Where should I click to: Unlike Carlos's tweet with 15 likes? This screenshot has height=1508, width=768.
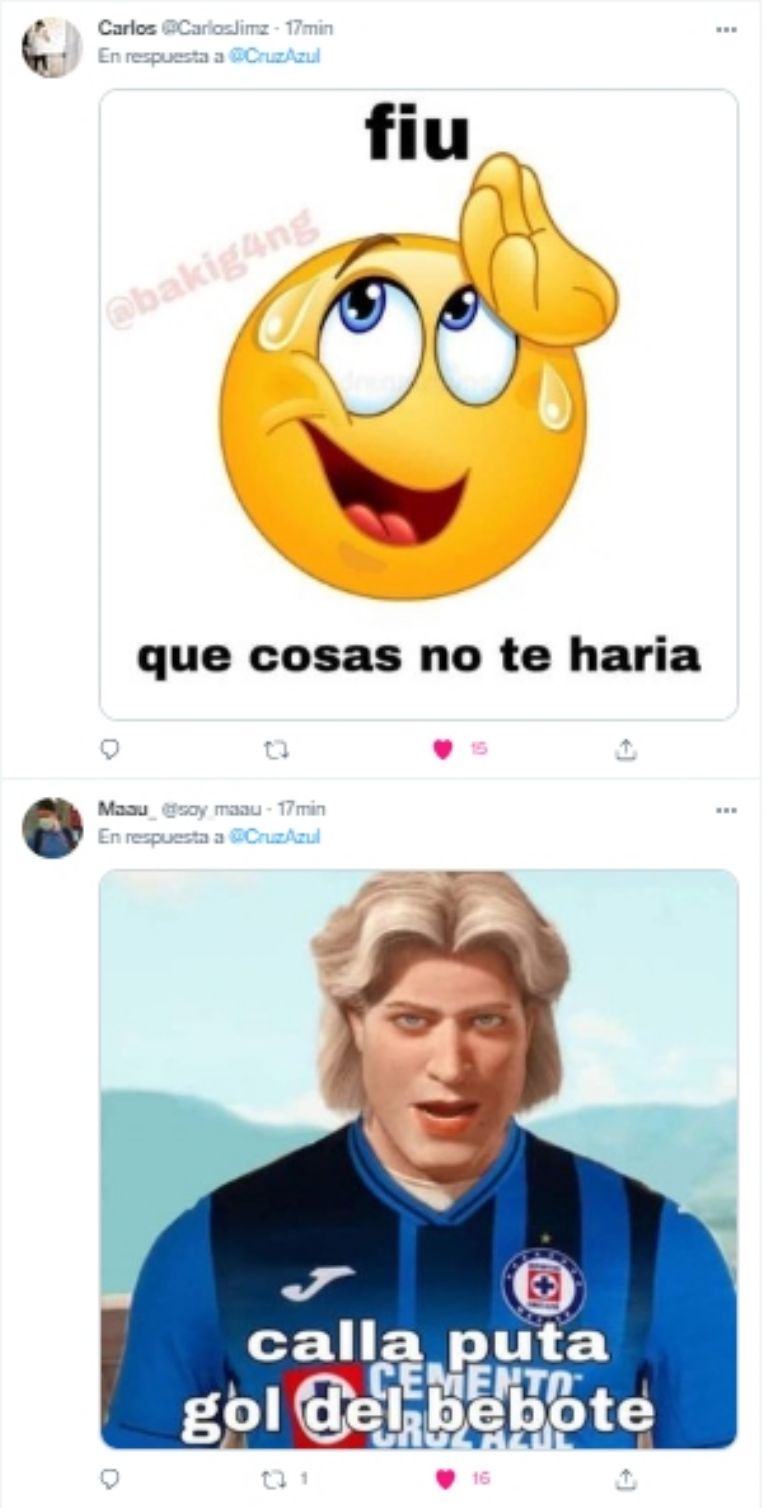[444, 749]
